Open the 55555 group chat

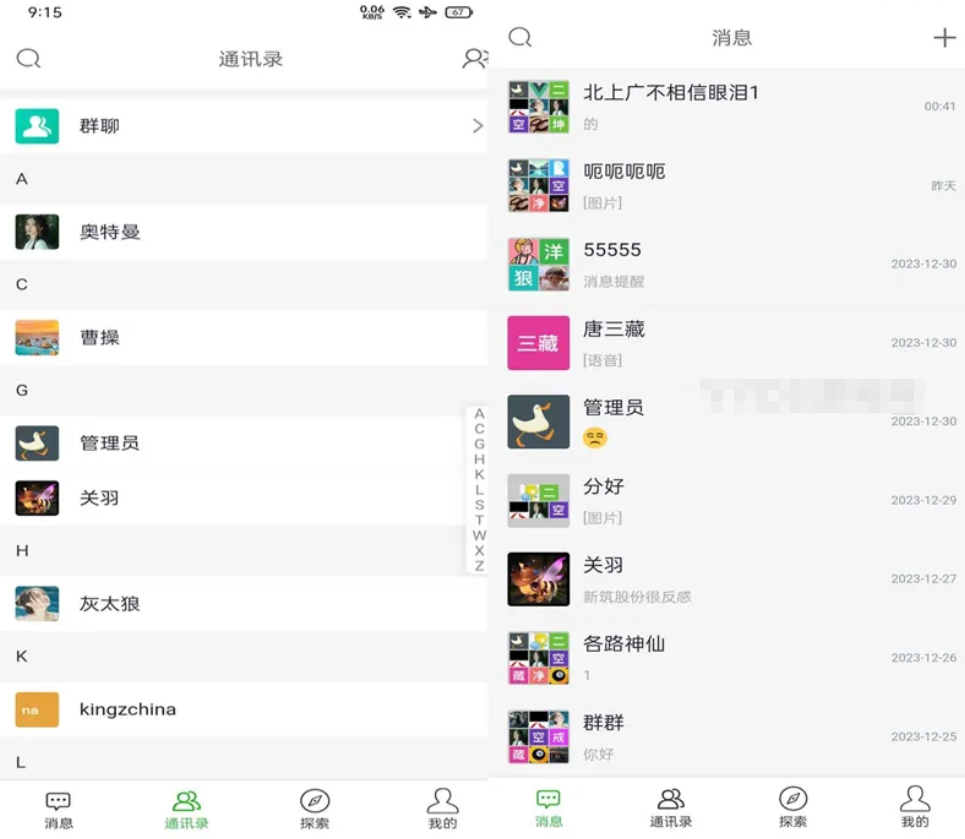[730, 264]
